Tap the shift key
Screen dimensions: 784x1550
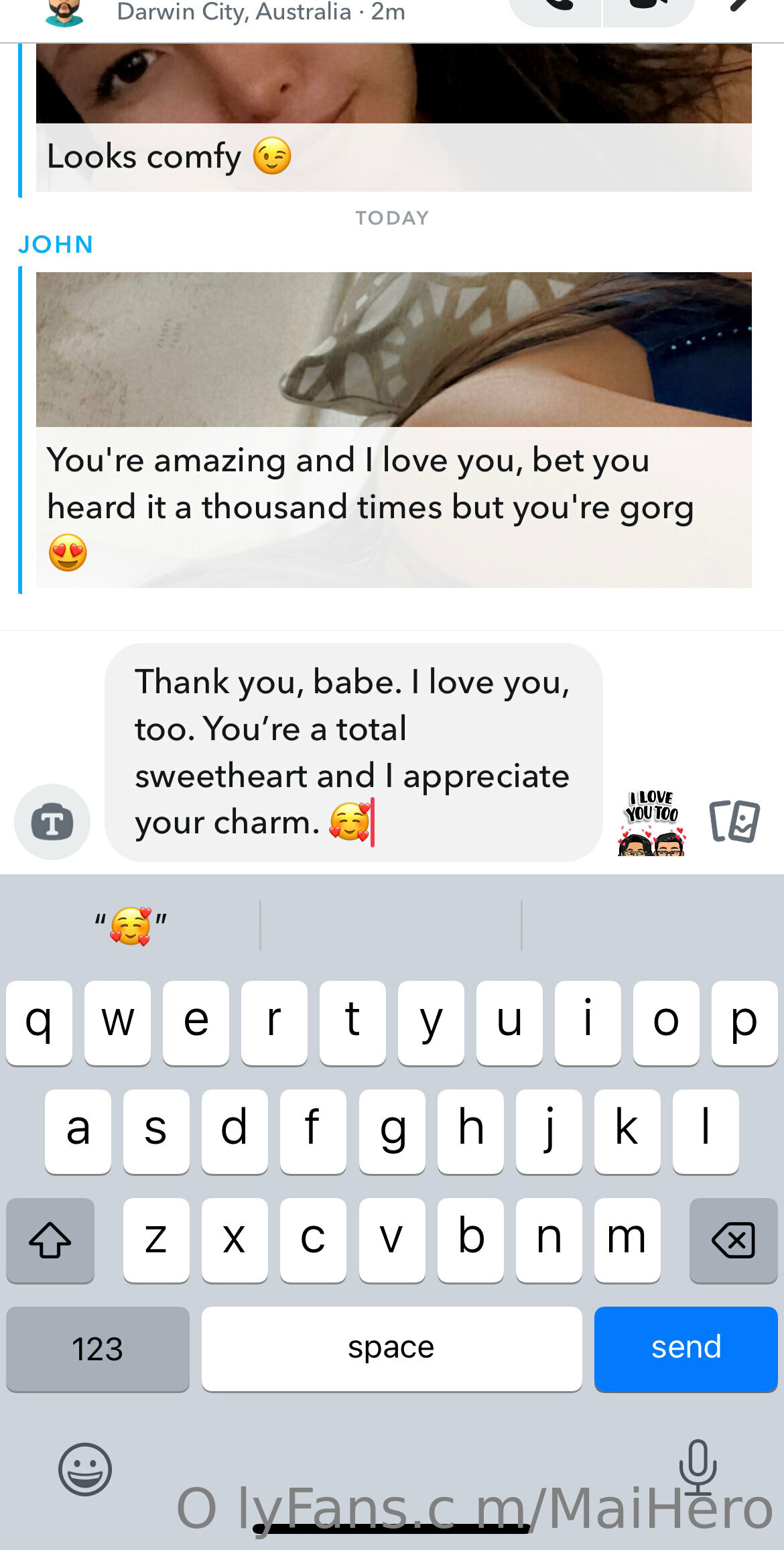click(x=50, y=1240)
